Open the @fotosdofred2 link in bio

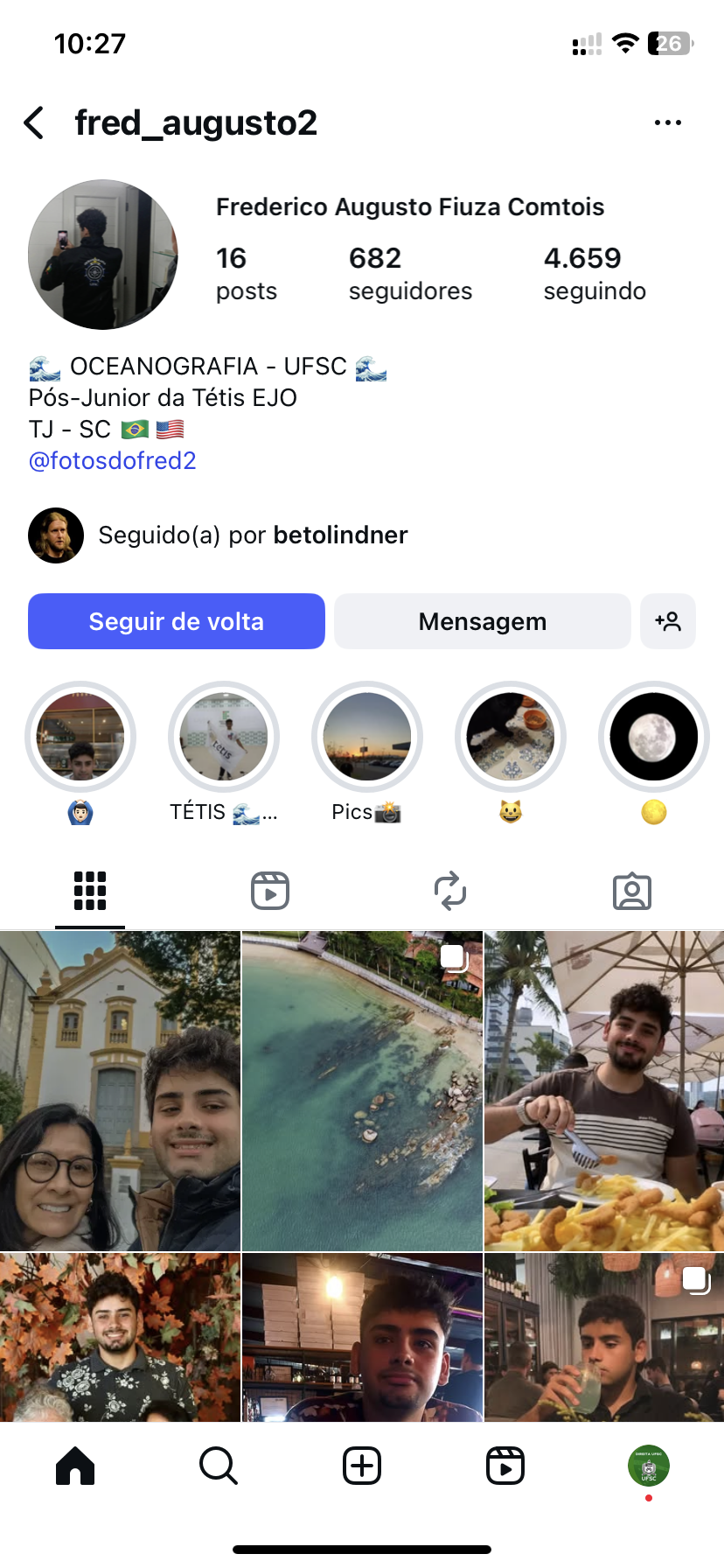tap(113, 461)
